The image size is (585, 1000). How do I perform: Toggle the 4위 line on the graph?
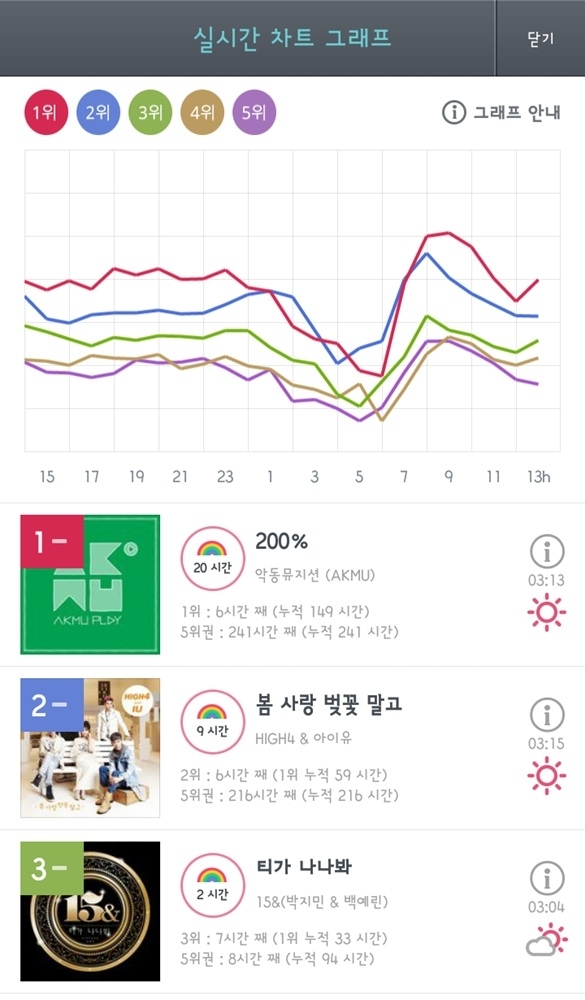pos(202,113)
